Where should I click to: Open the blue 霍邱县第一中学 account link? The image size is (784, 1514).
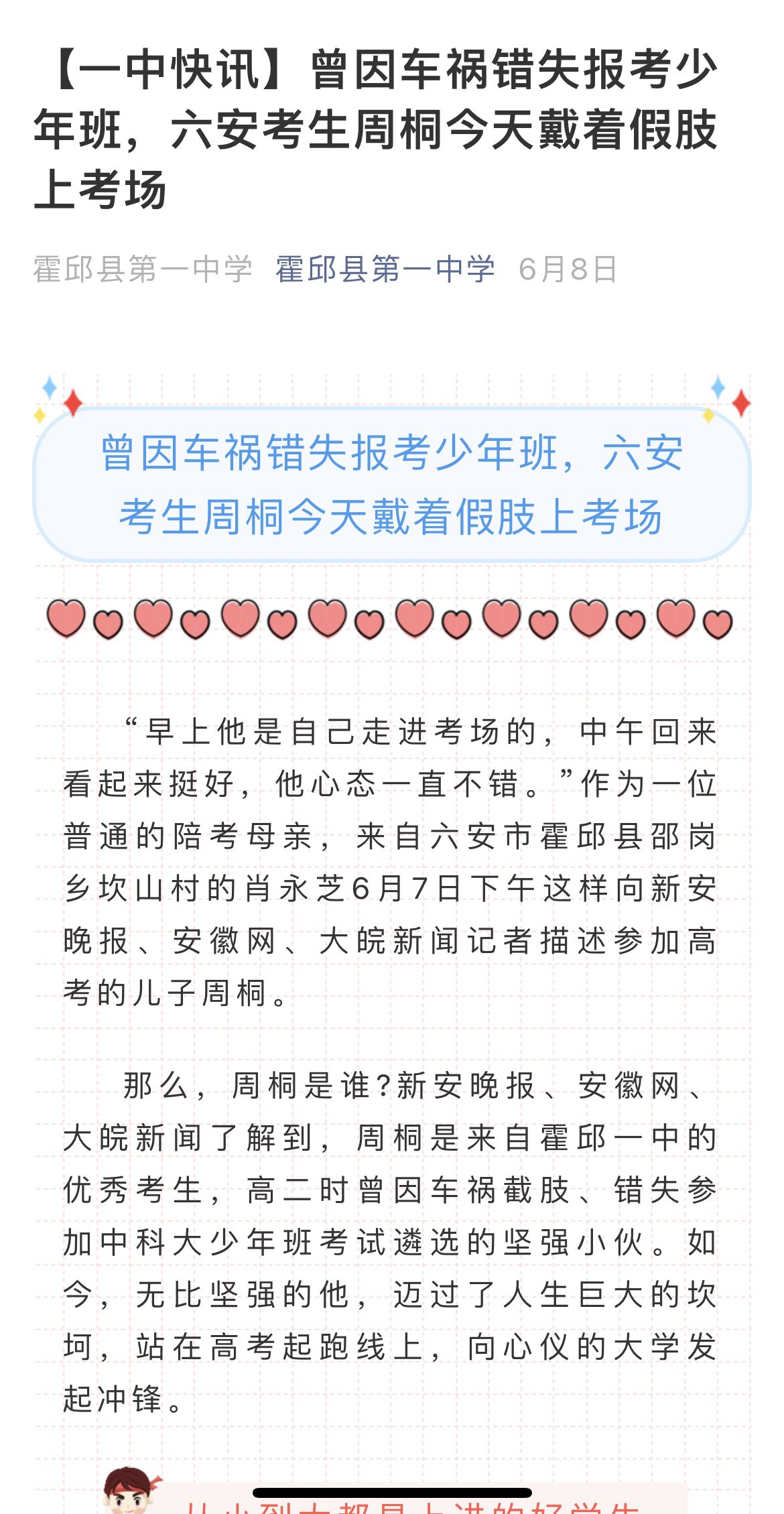pos(385,269)
